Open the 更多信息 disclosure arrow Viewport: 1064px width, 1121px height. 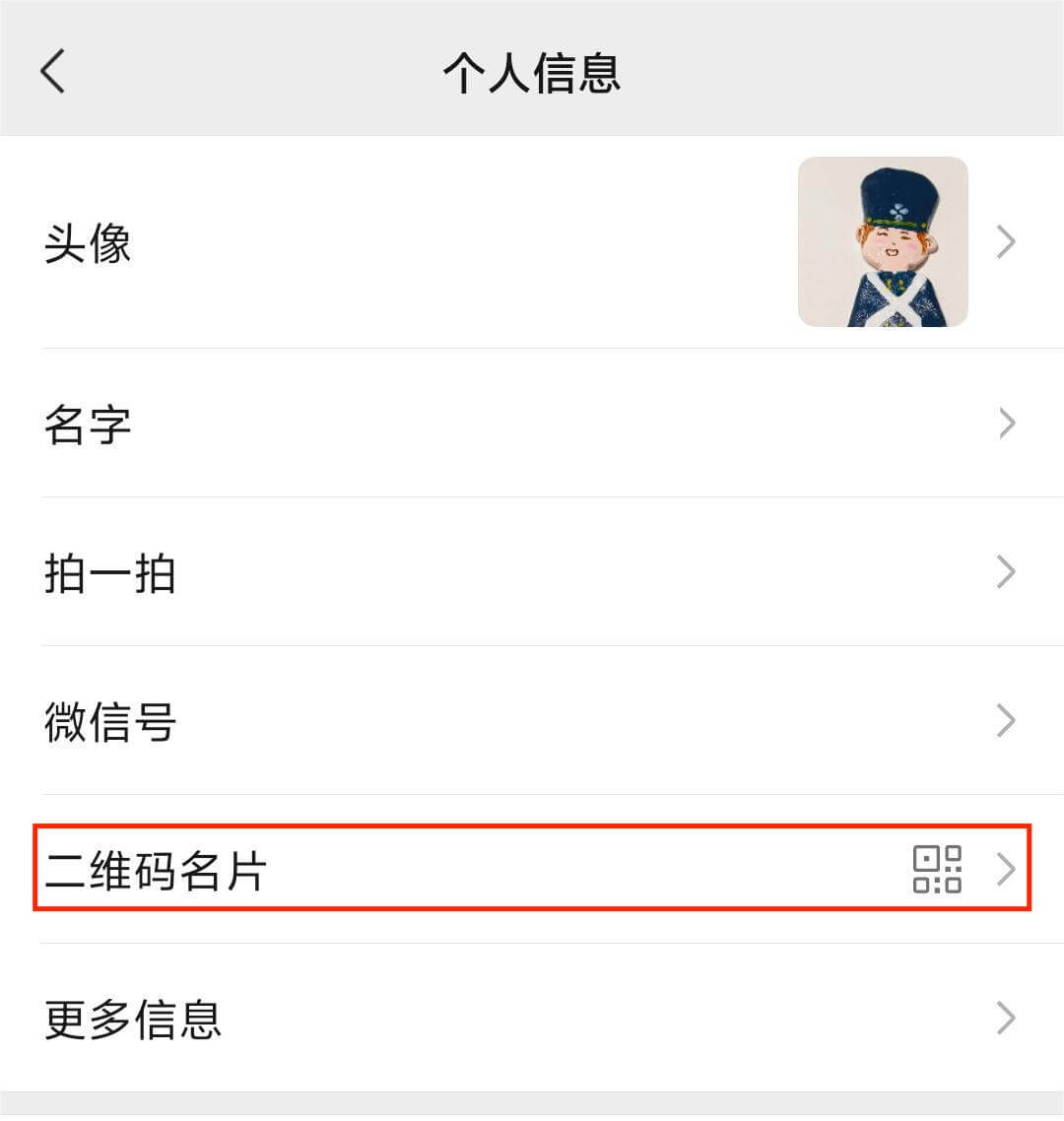1007,1017
